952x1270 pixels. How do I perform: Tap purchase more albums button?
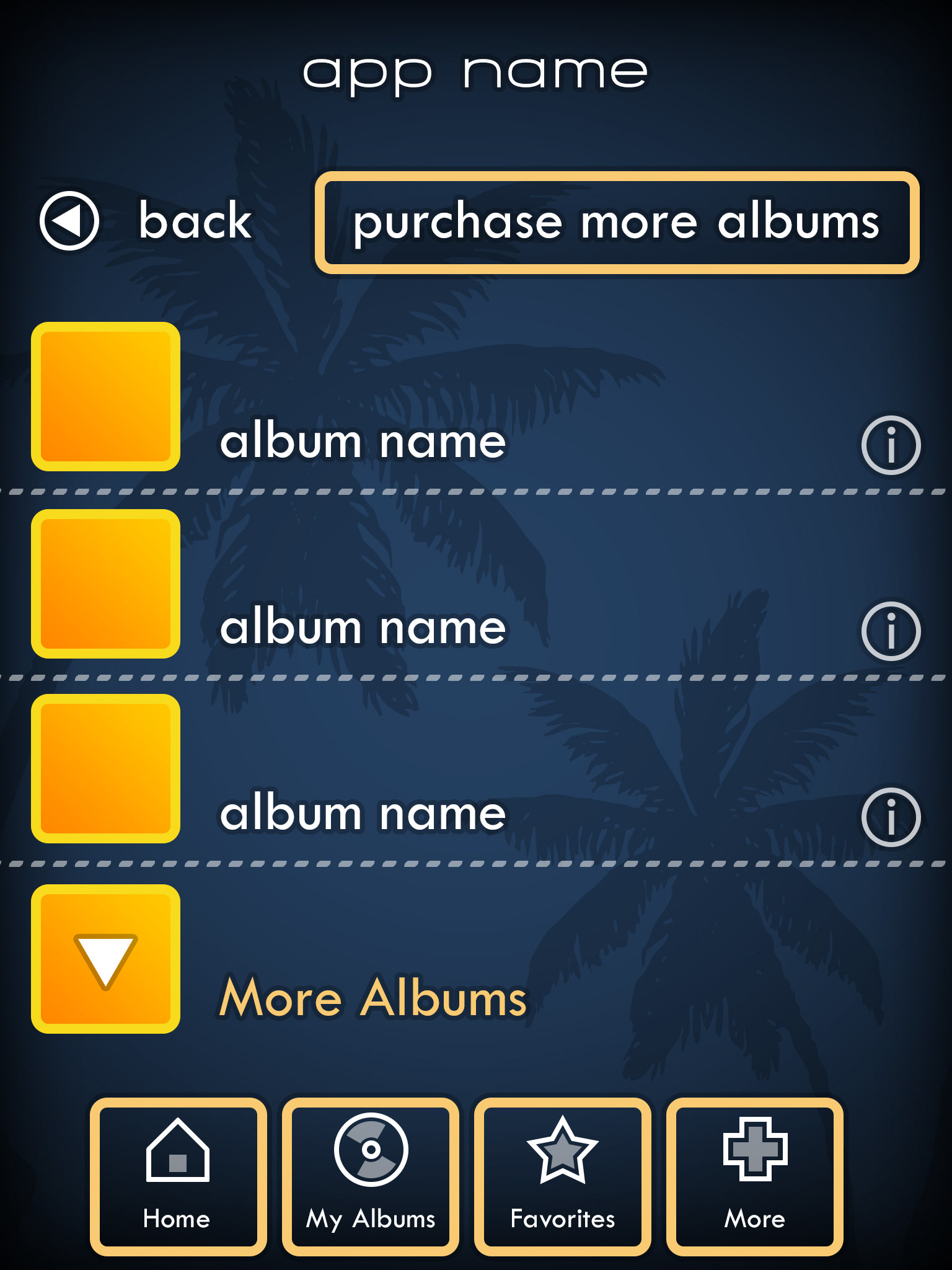tap(616, 223)
